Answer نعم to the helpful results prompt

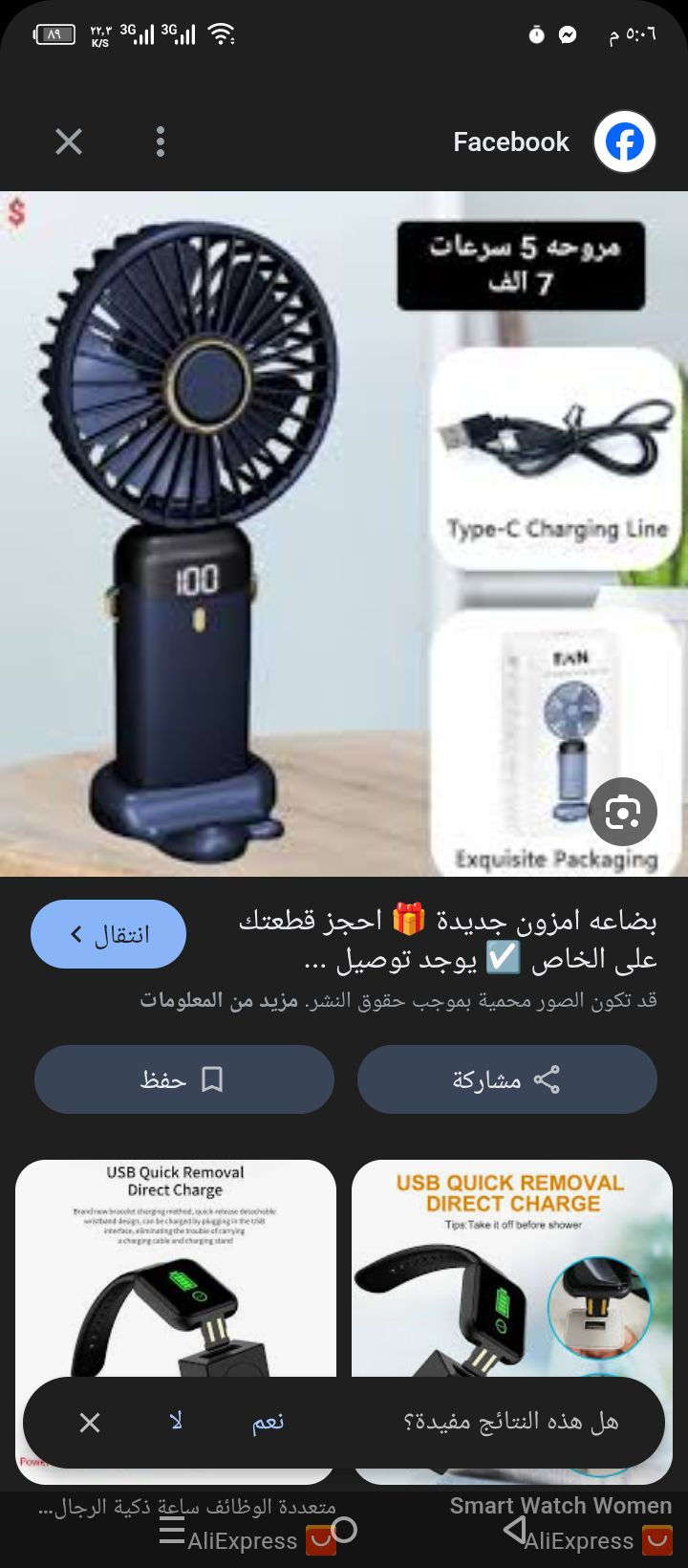pos(268,1422)
